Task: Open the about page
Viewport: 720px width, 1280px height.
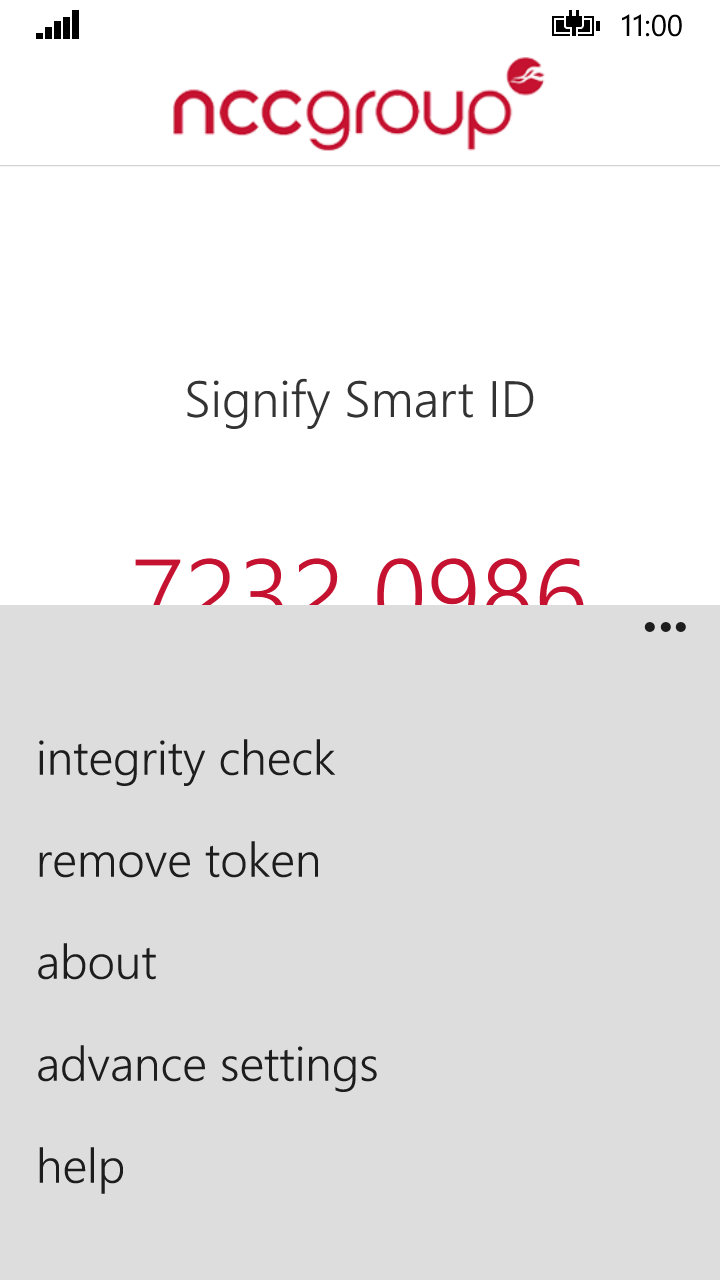Action: [97, 963]
